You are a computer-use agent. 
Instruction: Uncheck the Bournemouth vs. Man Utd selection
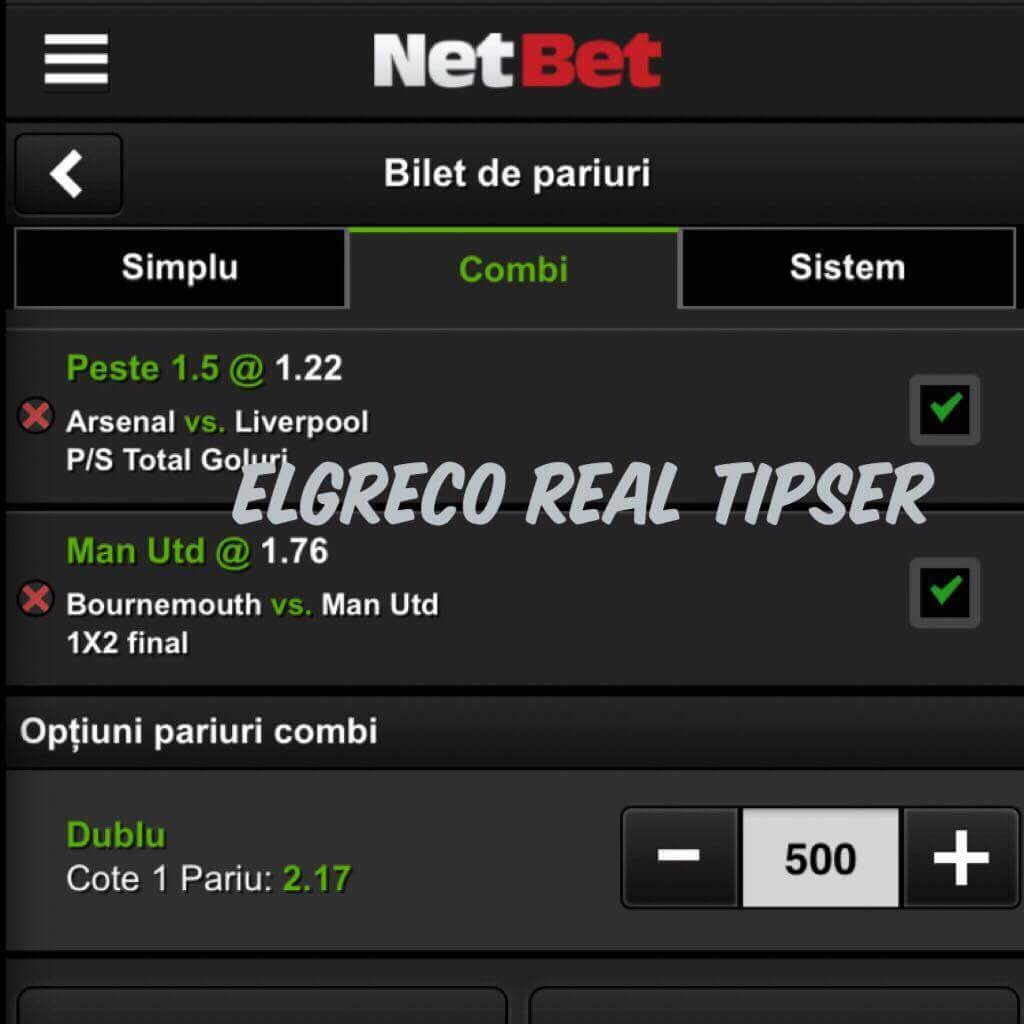(945, 592)
